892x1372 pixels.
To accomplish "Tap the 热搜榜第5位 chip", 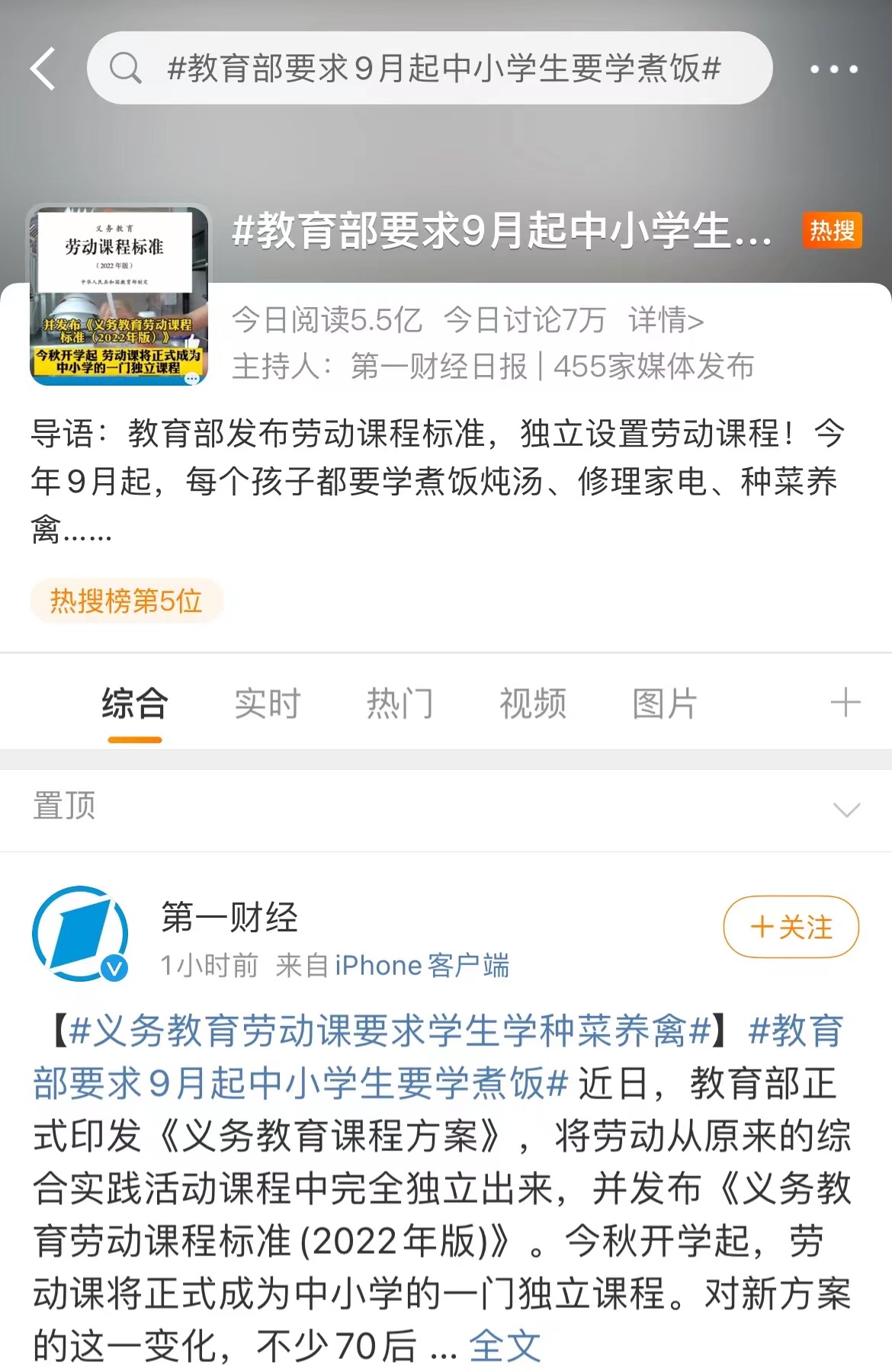I will [126, 601].
